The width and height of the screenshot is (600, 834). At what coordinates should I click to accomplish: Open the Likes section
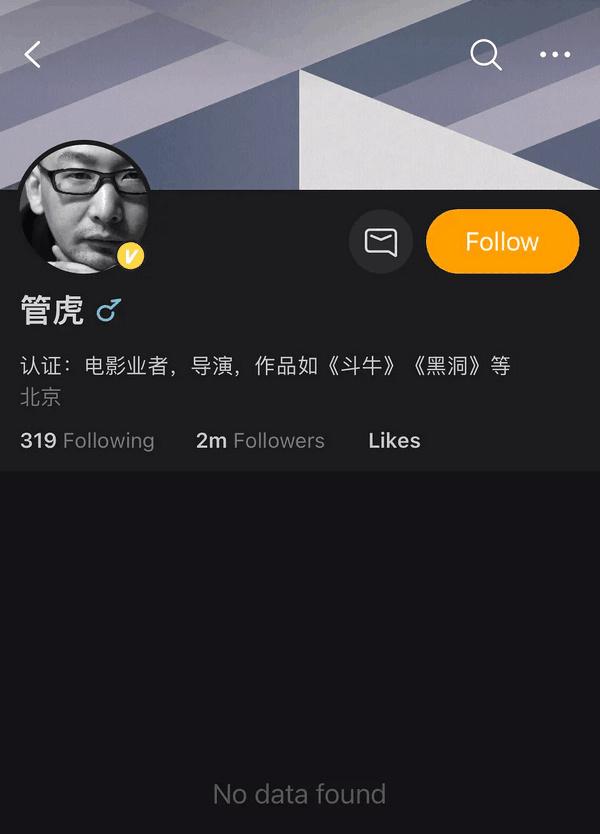[x=394, y=441]
